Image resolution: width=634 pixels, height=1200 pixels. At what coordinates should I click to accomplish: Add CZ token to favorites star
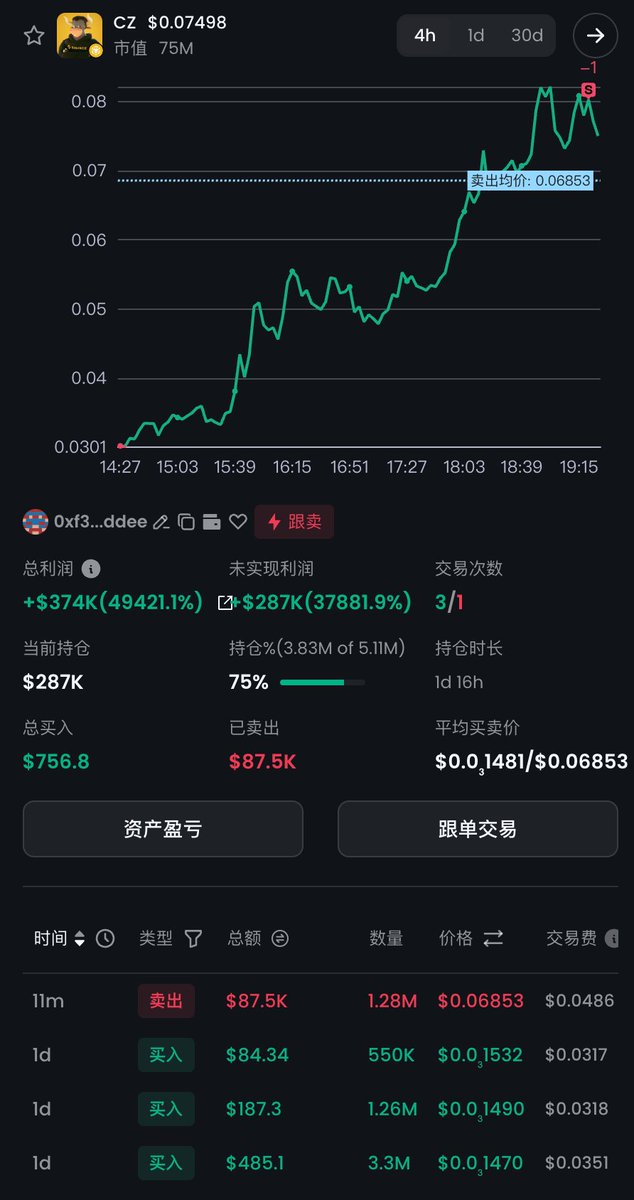pos(34,36)
